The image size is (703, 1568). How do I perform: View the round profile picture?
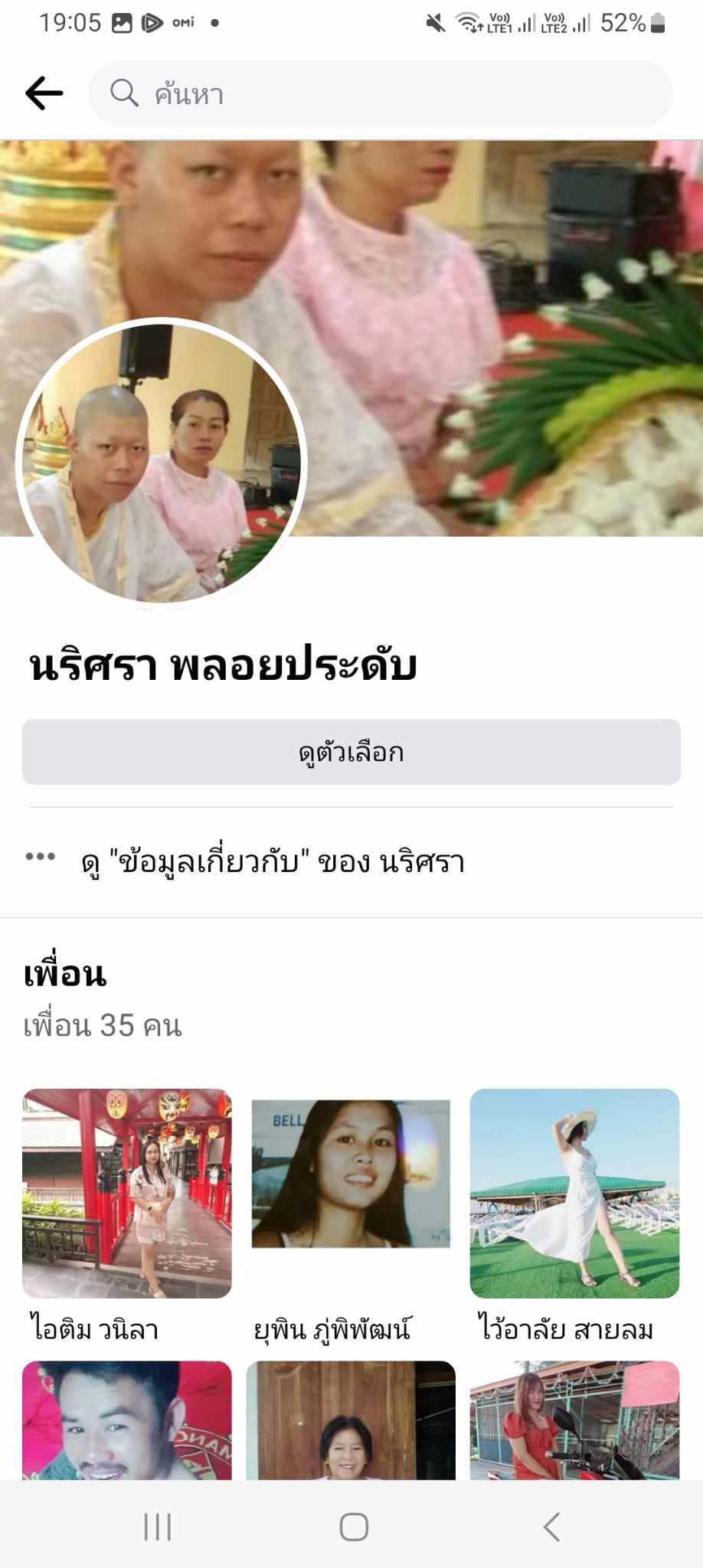(x=161, y=464)
